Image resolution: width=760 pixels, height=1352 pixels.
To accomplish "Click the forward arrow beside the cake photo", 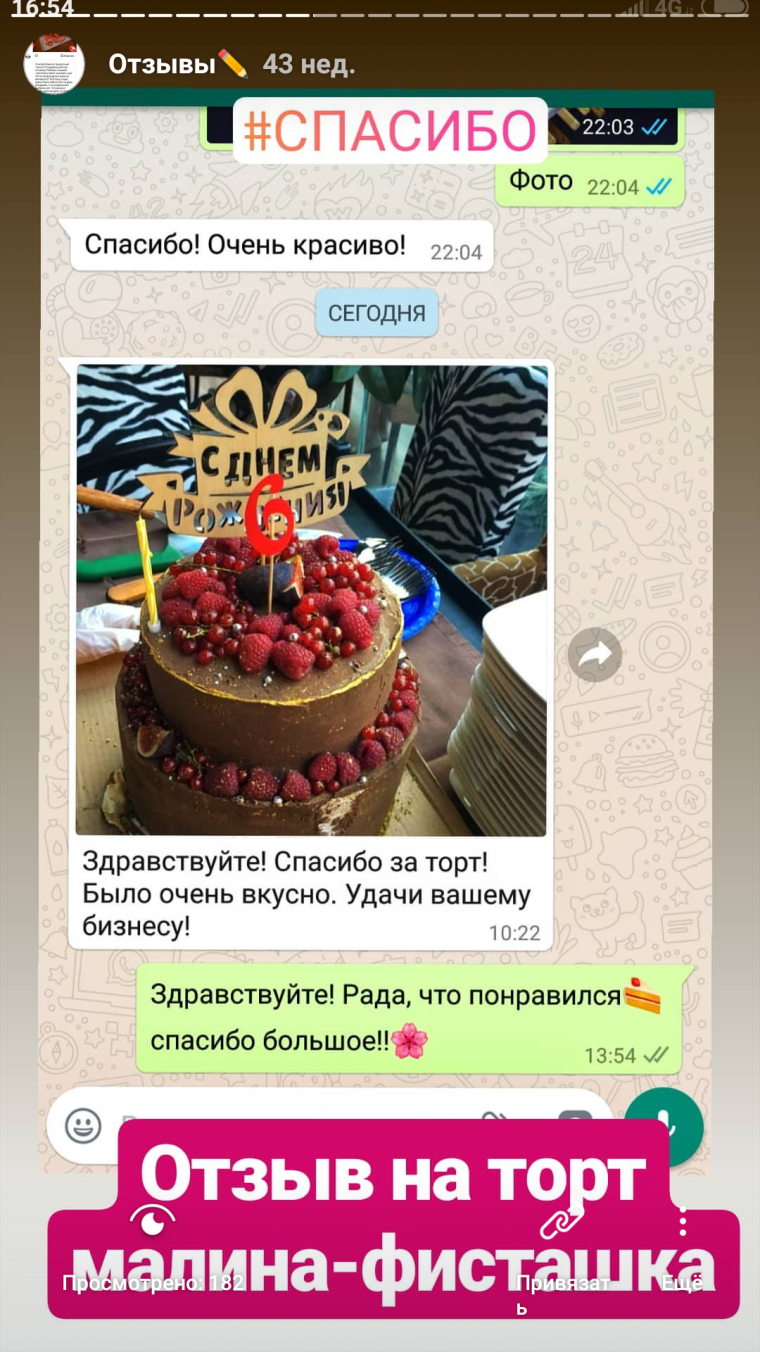I will click(x=595, y=653).
